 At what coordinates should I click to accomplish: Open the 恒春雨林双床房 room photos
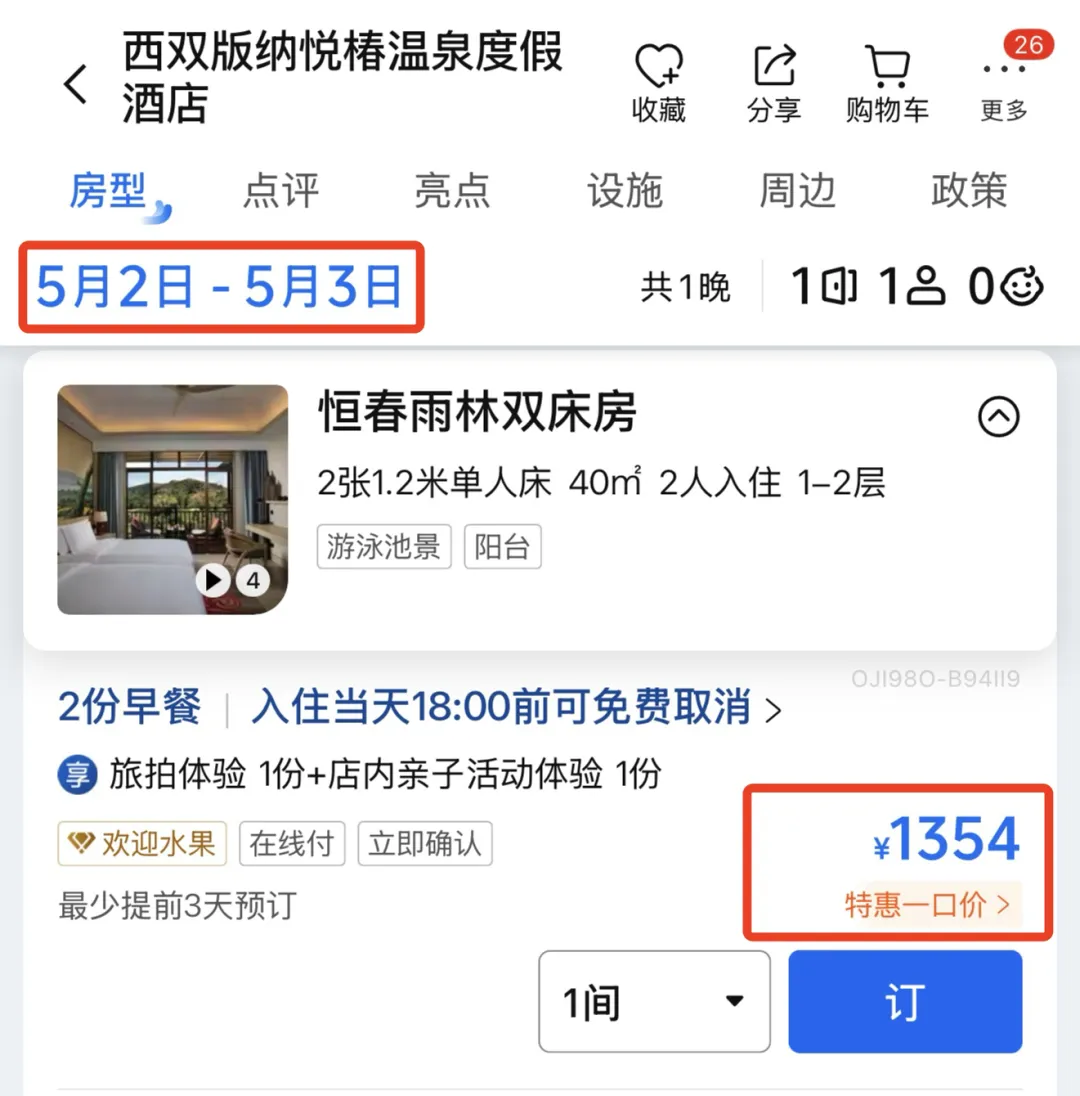[x=172, y=499]
